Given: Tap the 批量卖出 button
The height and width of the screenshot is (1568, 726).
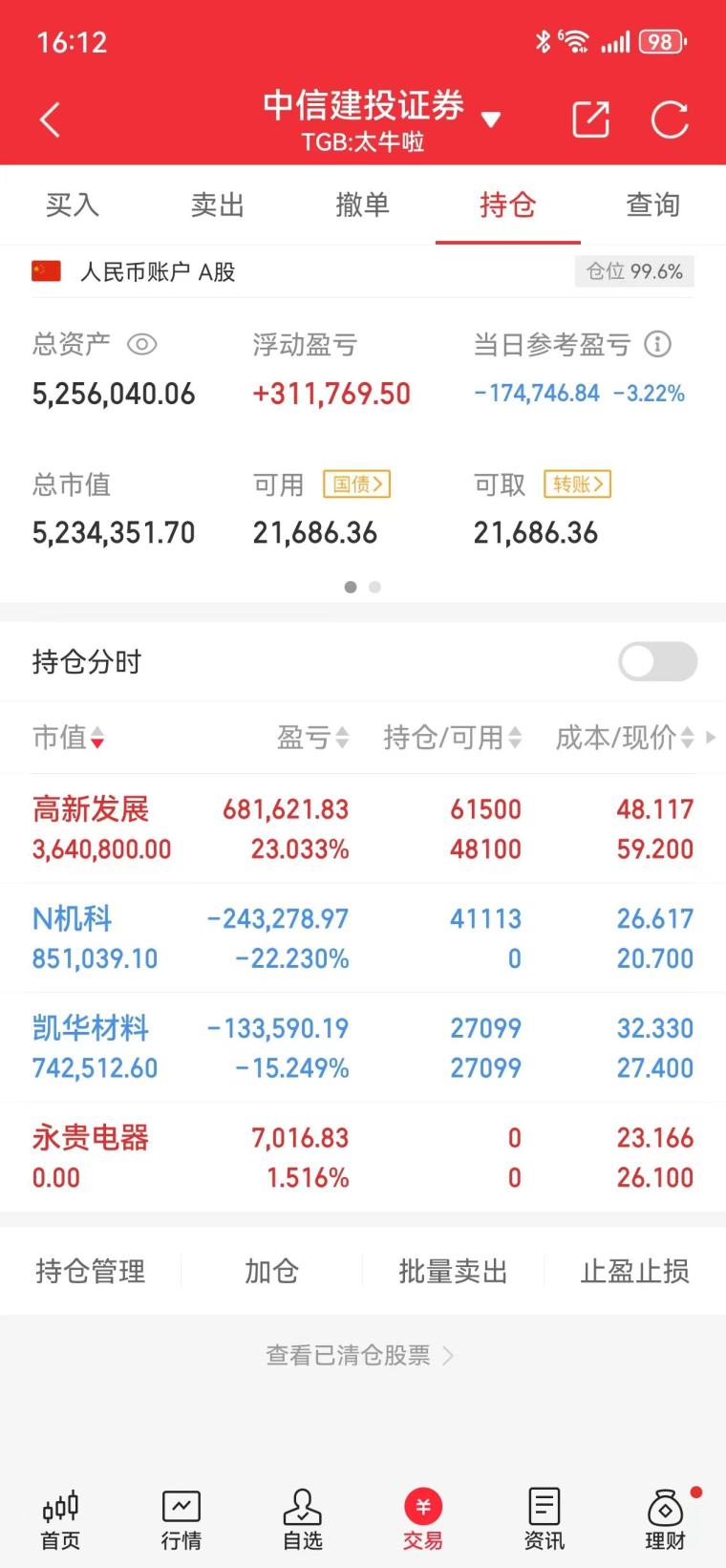Looking at the screenshot, I should (453, 1271).
